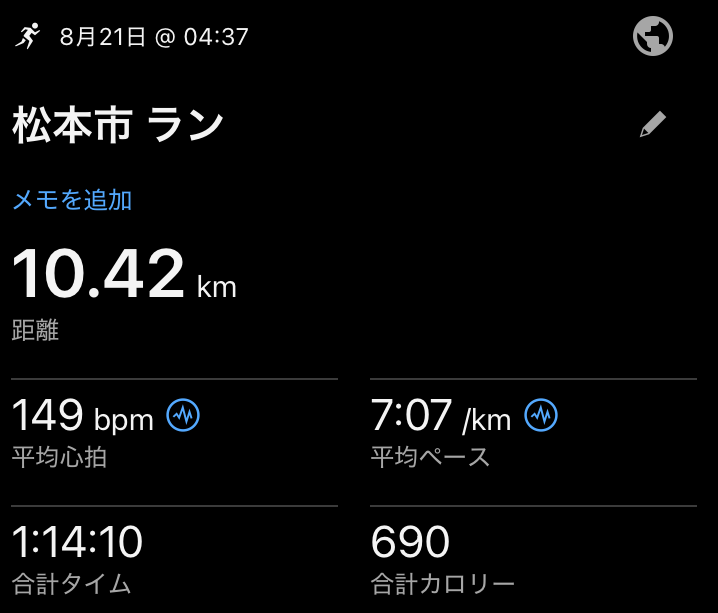718x613 pixels.
Task: Open the icon next to 149 bpm
Action: click(x=183, y=415)
